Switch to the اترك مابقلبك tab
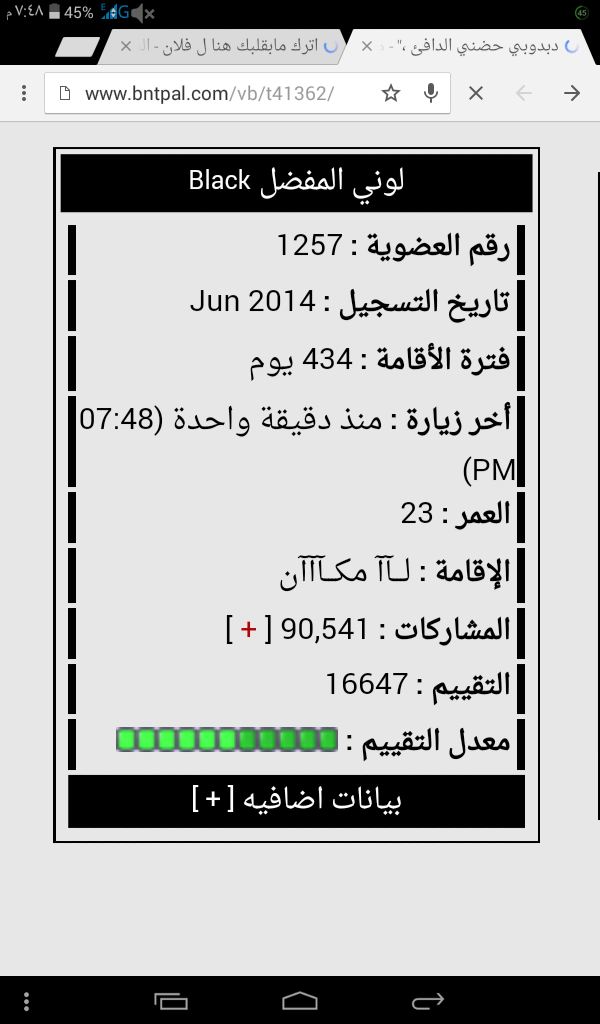The height and width of the screenshot is (1024, 600). pyautogui.click(x=229, y=46)
